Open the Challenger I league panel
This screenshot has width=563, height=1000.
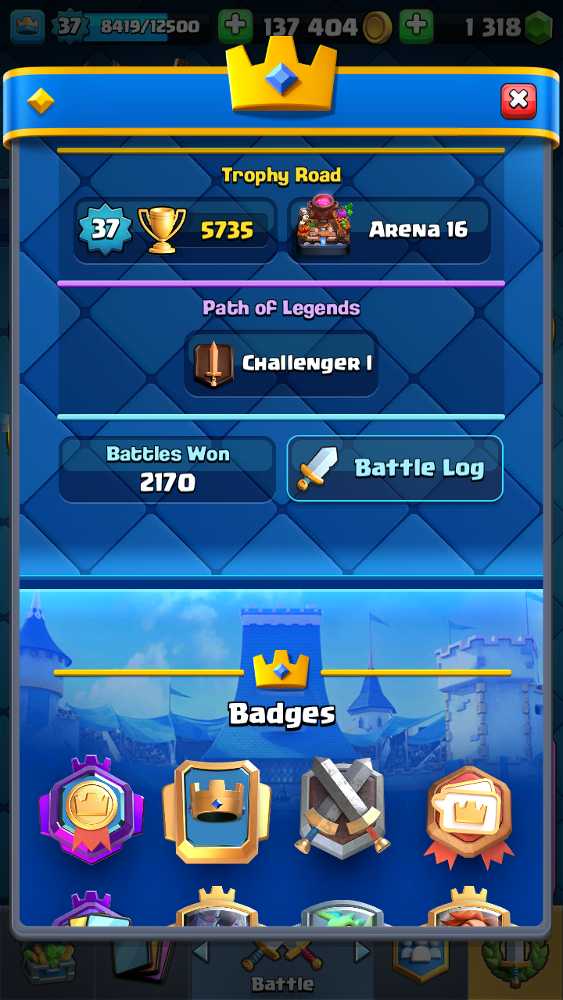coord(281,364)
